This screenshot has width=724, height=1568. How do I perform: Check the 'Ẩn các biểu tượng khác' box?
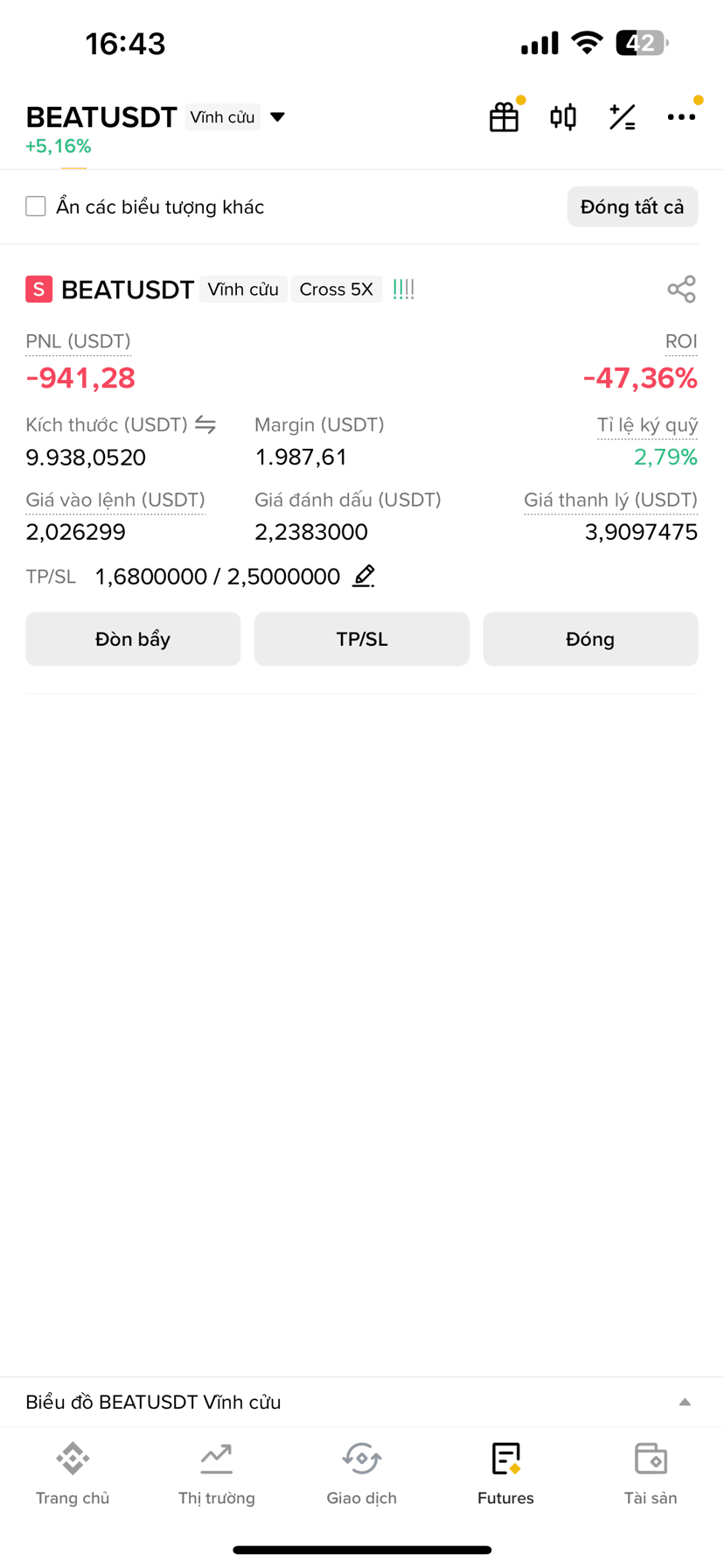pyautogui.click(x=36, y=206)
